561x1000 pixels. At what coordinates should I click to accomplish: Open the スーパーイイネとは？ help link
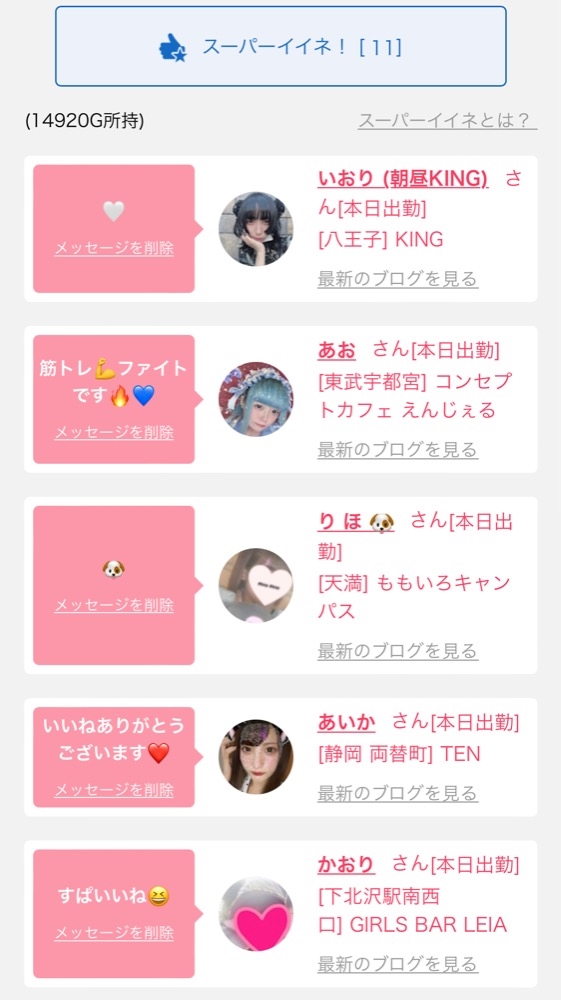point(447,120)
